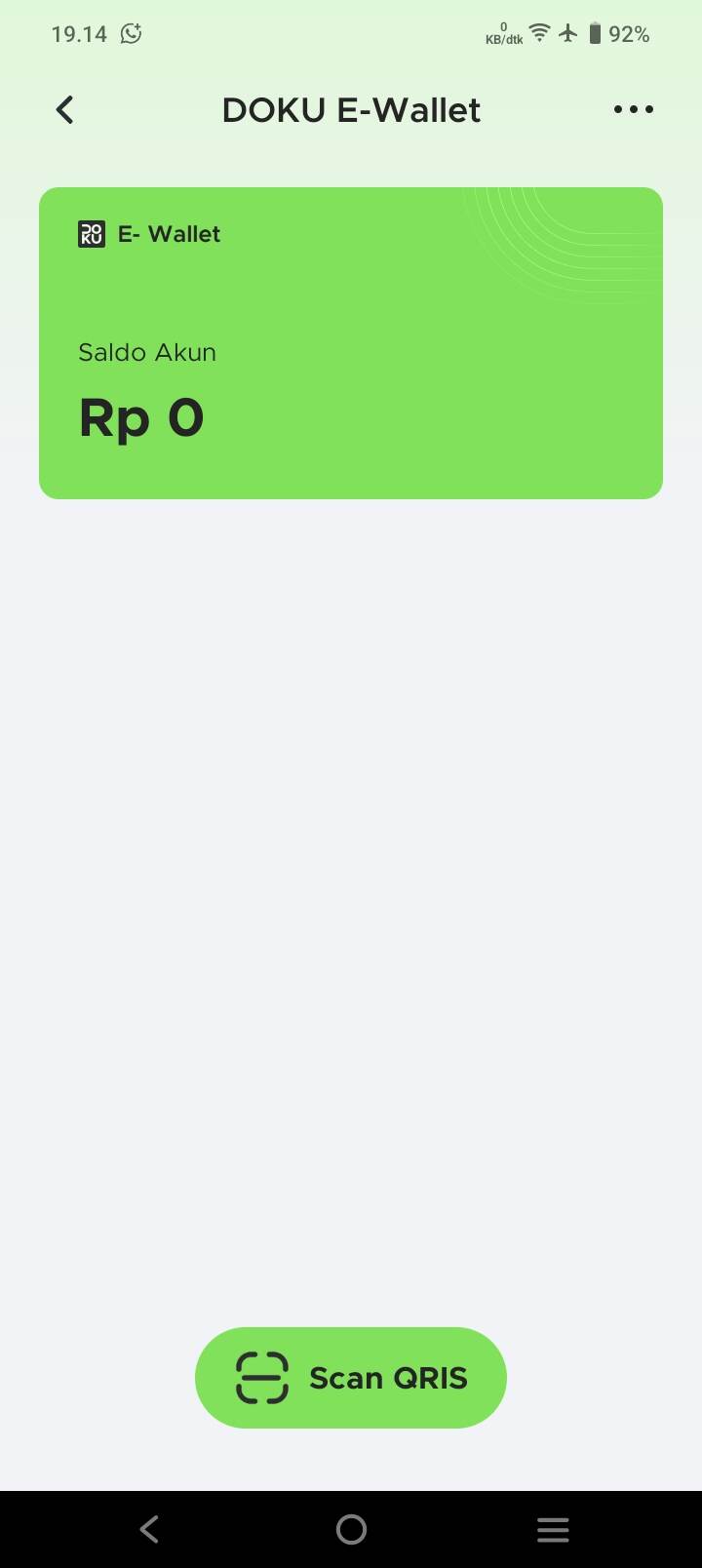Tap the Scan QRIS button
Screen dimensions: 702x1568
coord(351,1377)
